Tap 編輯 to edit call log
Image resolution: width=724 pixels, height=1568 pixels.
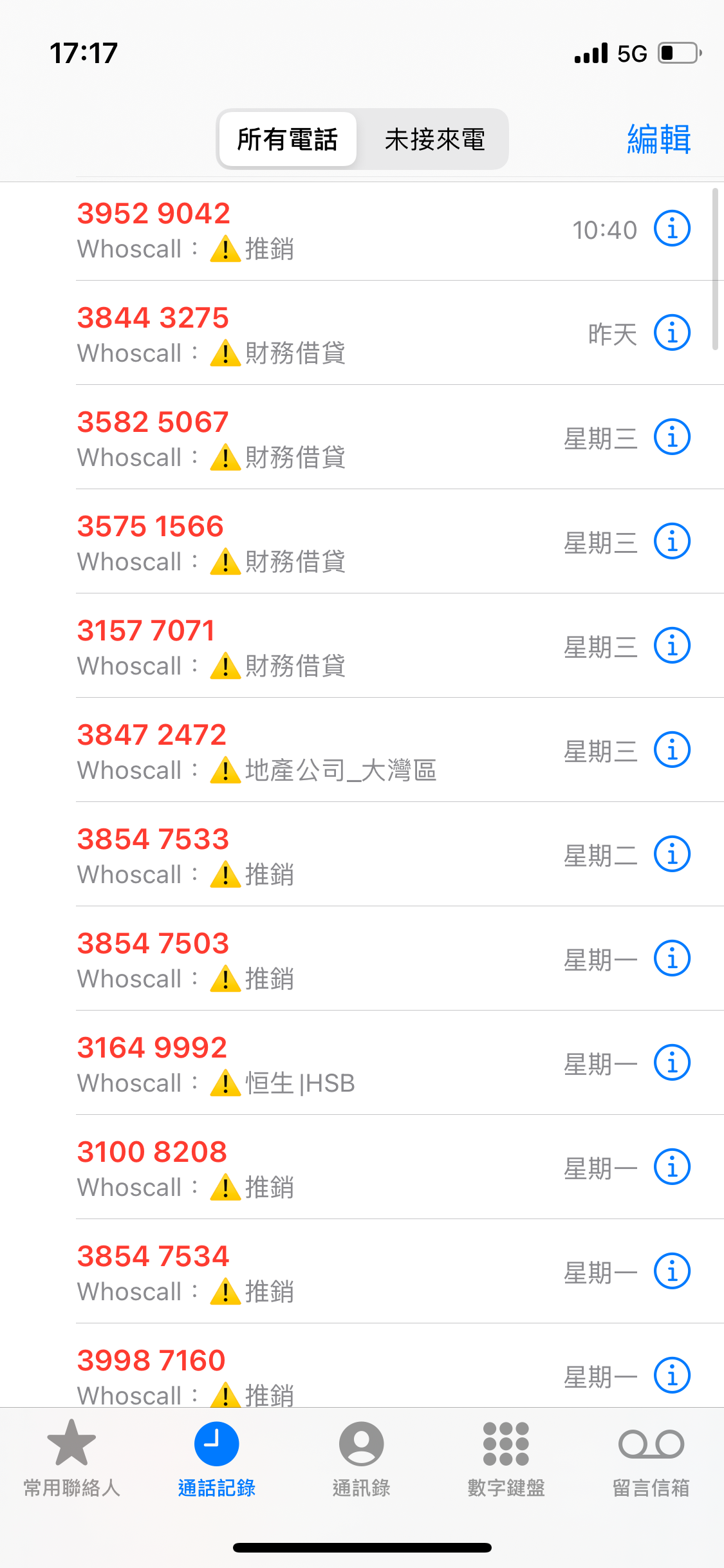tap(658, 139)
